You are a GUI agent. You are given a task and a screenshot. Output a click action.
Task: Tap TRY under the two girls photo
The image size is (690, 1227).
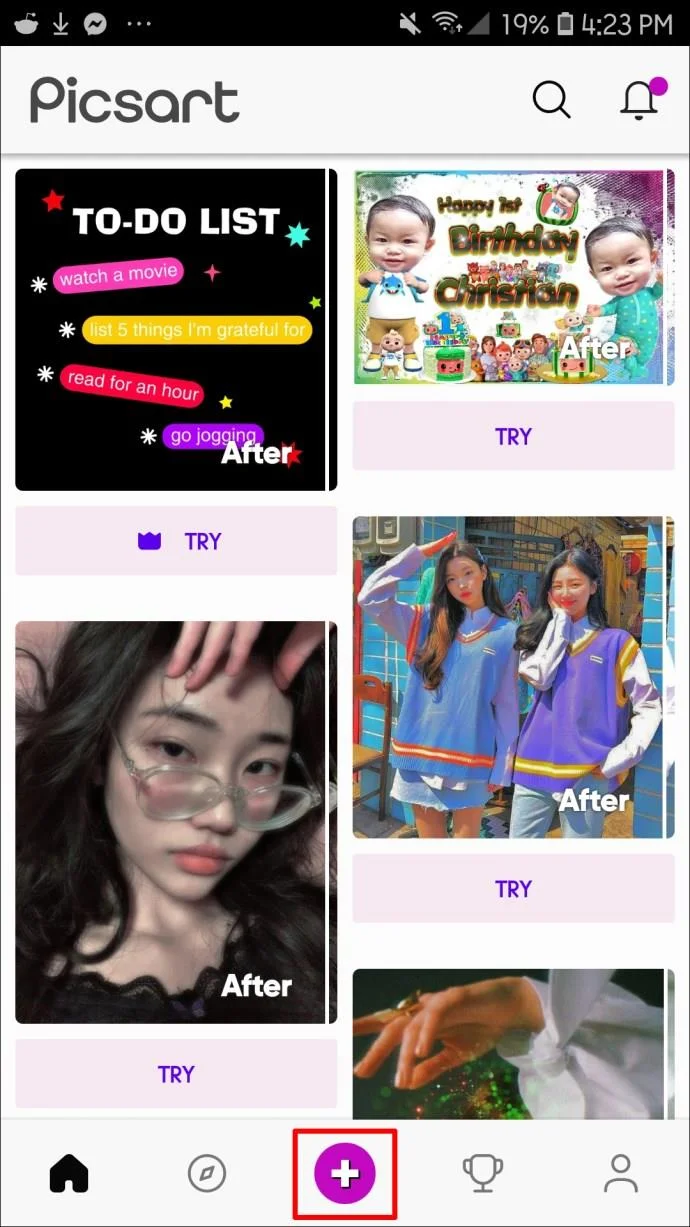pos(513,888)
